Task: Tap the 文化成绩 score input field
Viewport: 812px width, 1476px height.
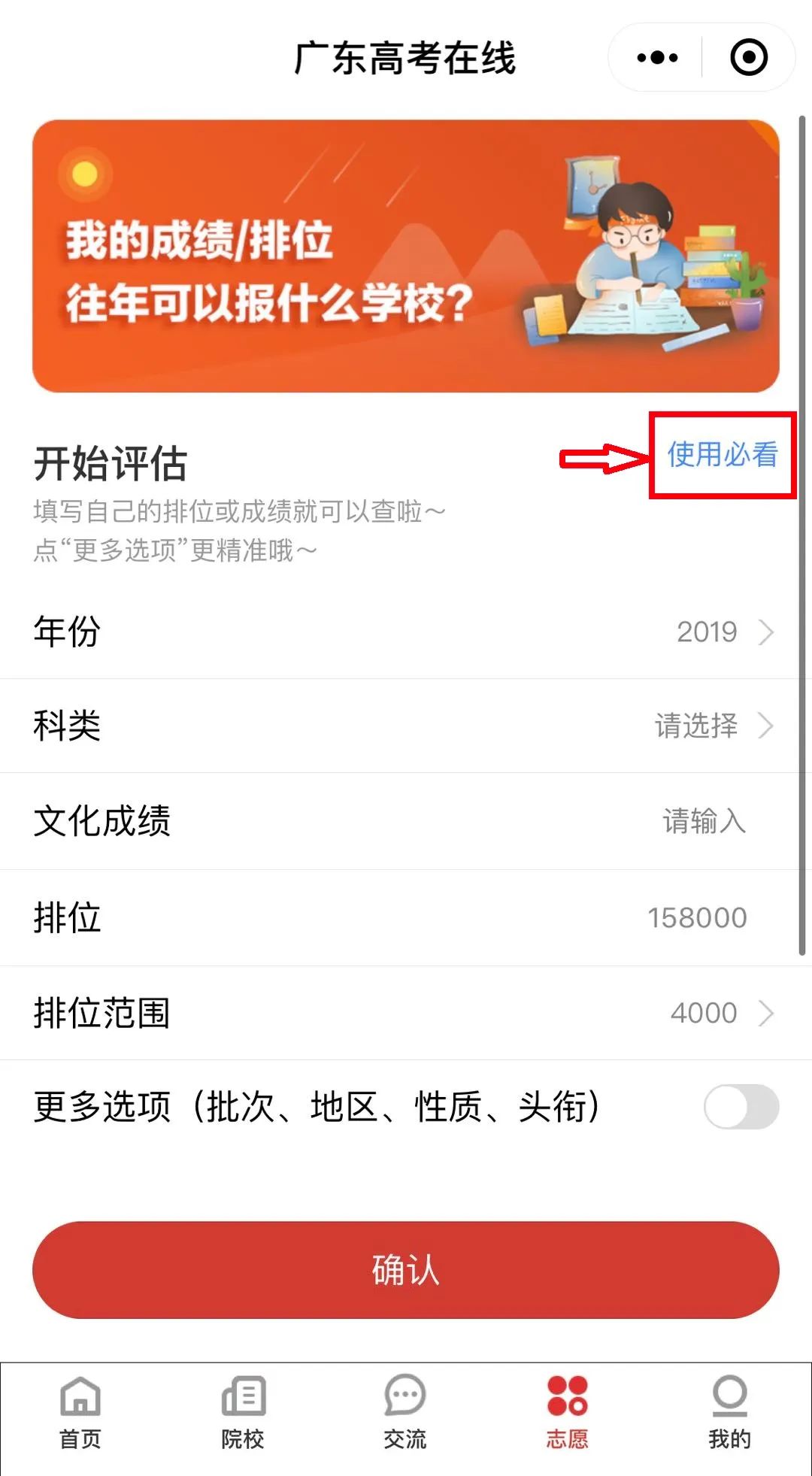Action: click(x=703, y=821)
